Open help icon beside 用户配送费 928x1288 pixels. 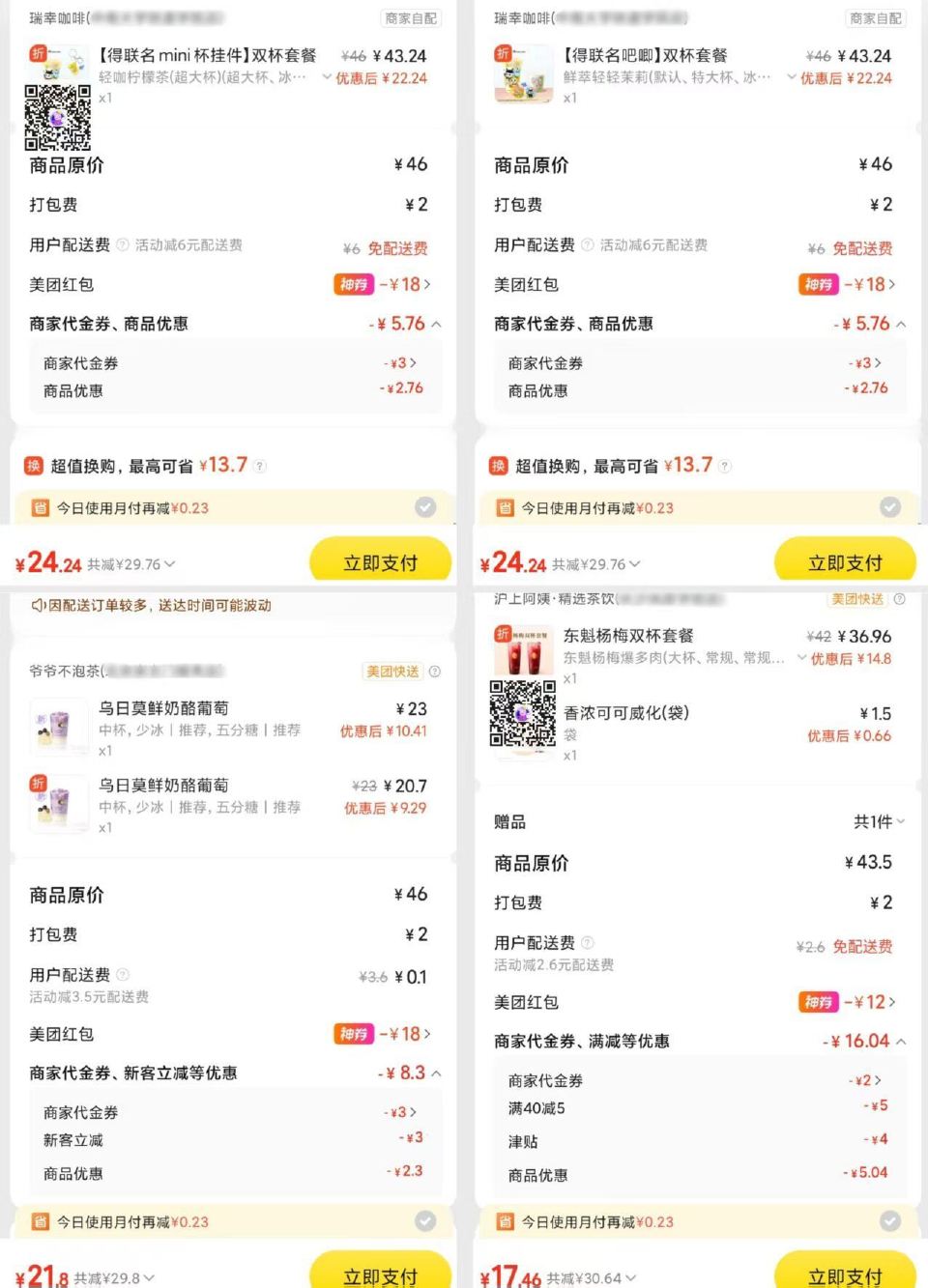tap(123, 244)
